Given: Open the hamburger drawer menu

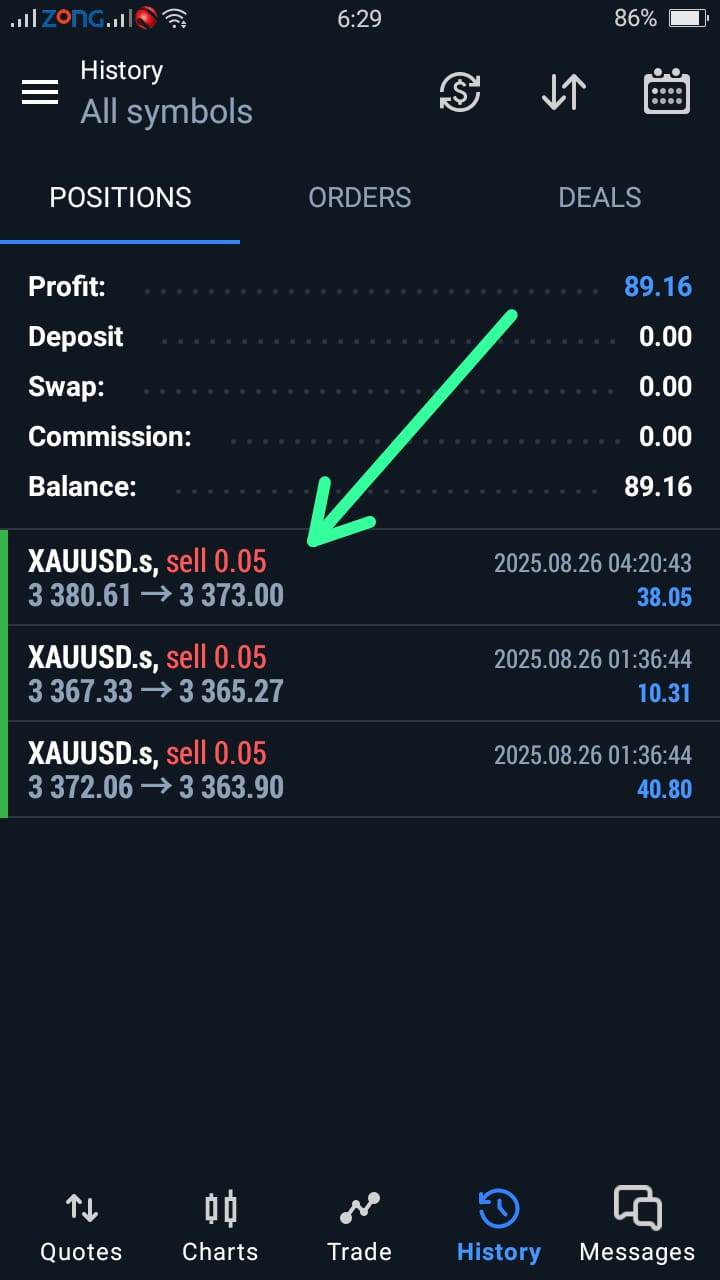Looking at the screenshot, I should (x=40, y=92).
